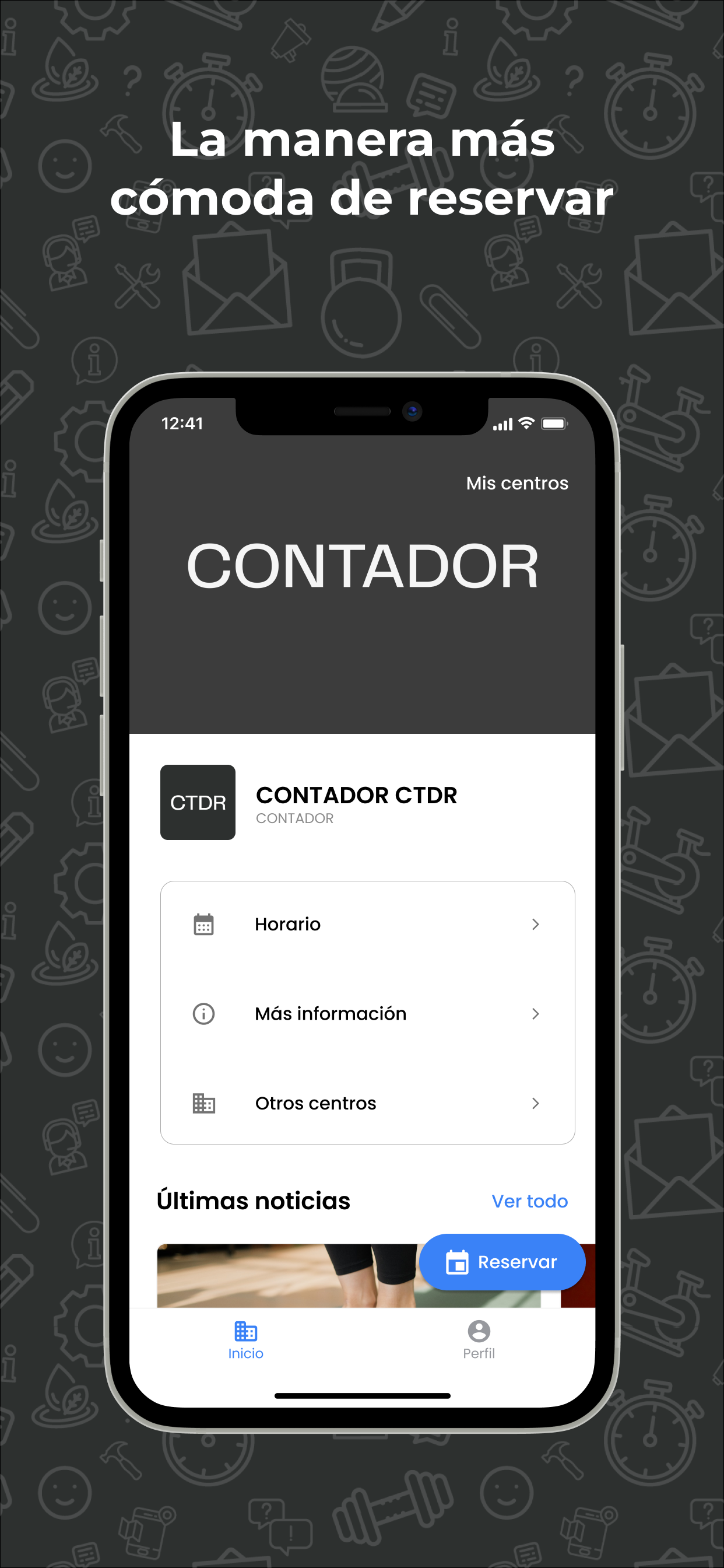Screen dimensions: 724x1568
Task: Tap the battery level indicator
Action: [554, 423]
